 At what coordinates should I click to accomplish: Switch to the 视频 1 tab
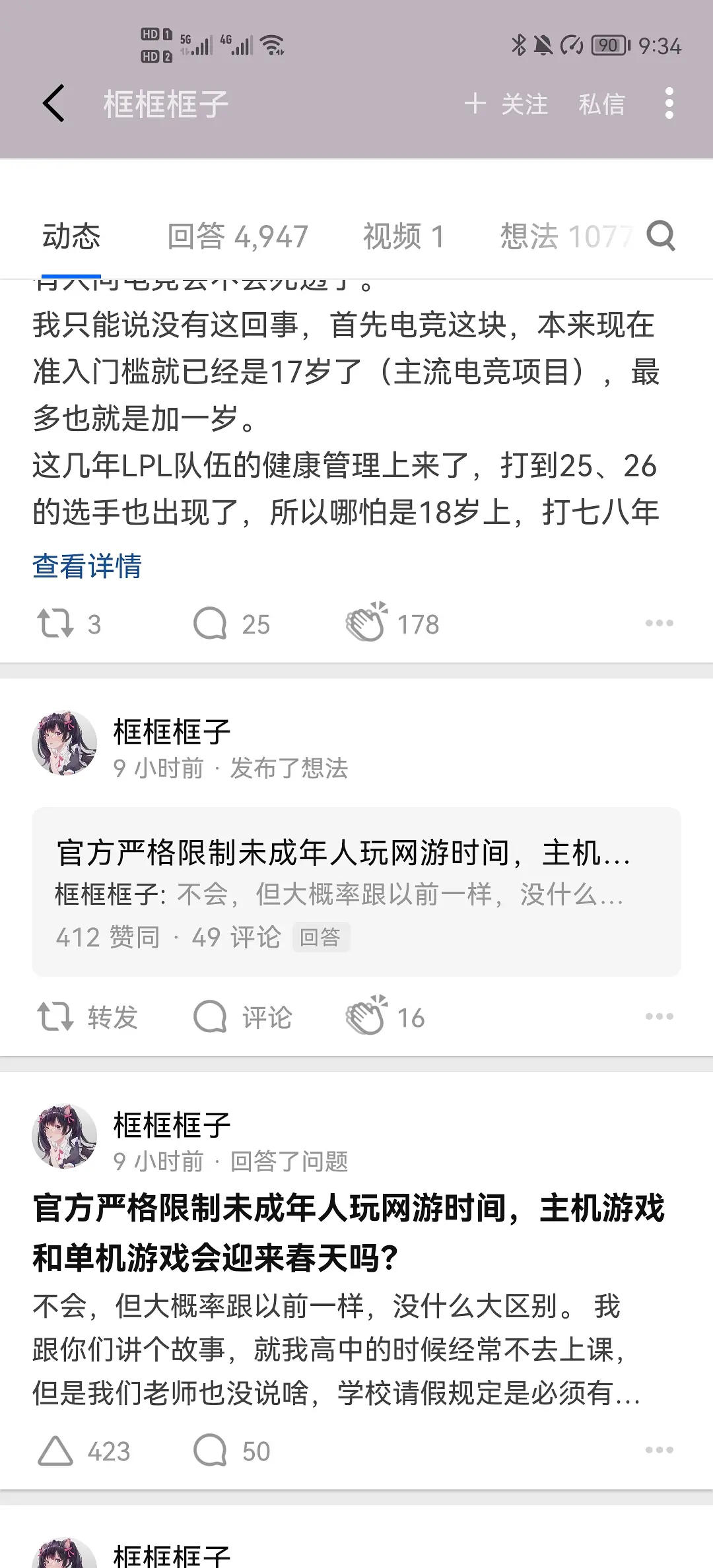coord(403,236)
